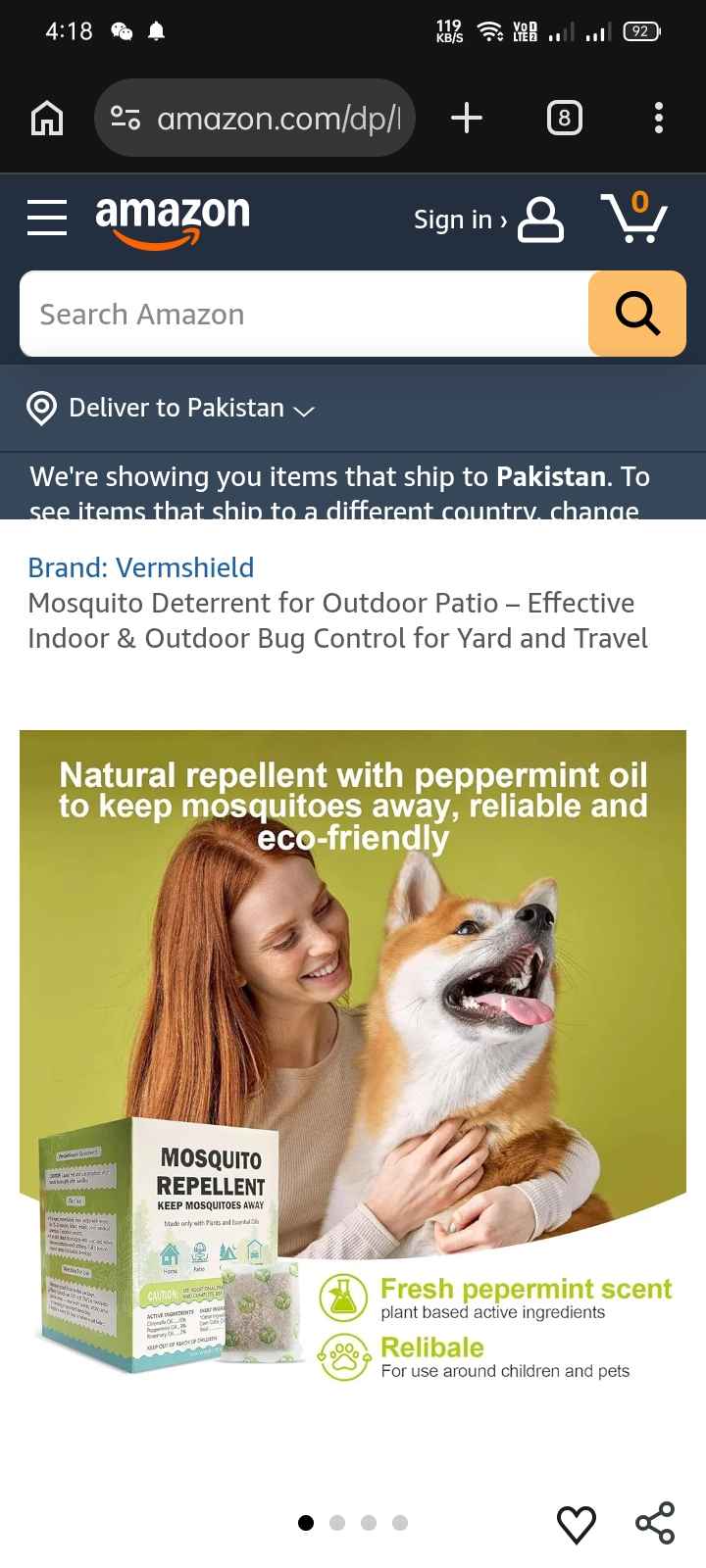Open the Amazon hamburger menu
The image size is (706, 1568).
coord(47,218)
